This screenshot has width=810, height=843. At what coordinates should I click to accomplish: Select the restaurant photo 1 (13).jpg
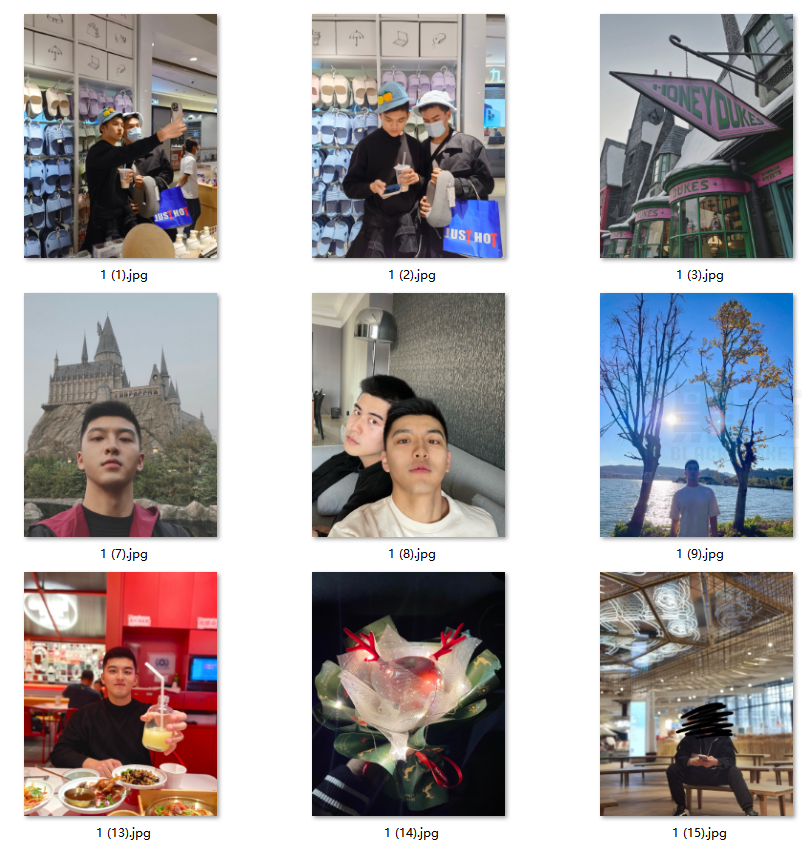120,694
